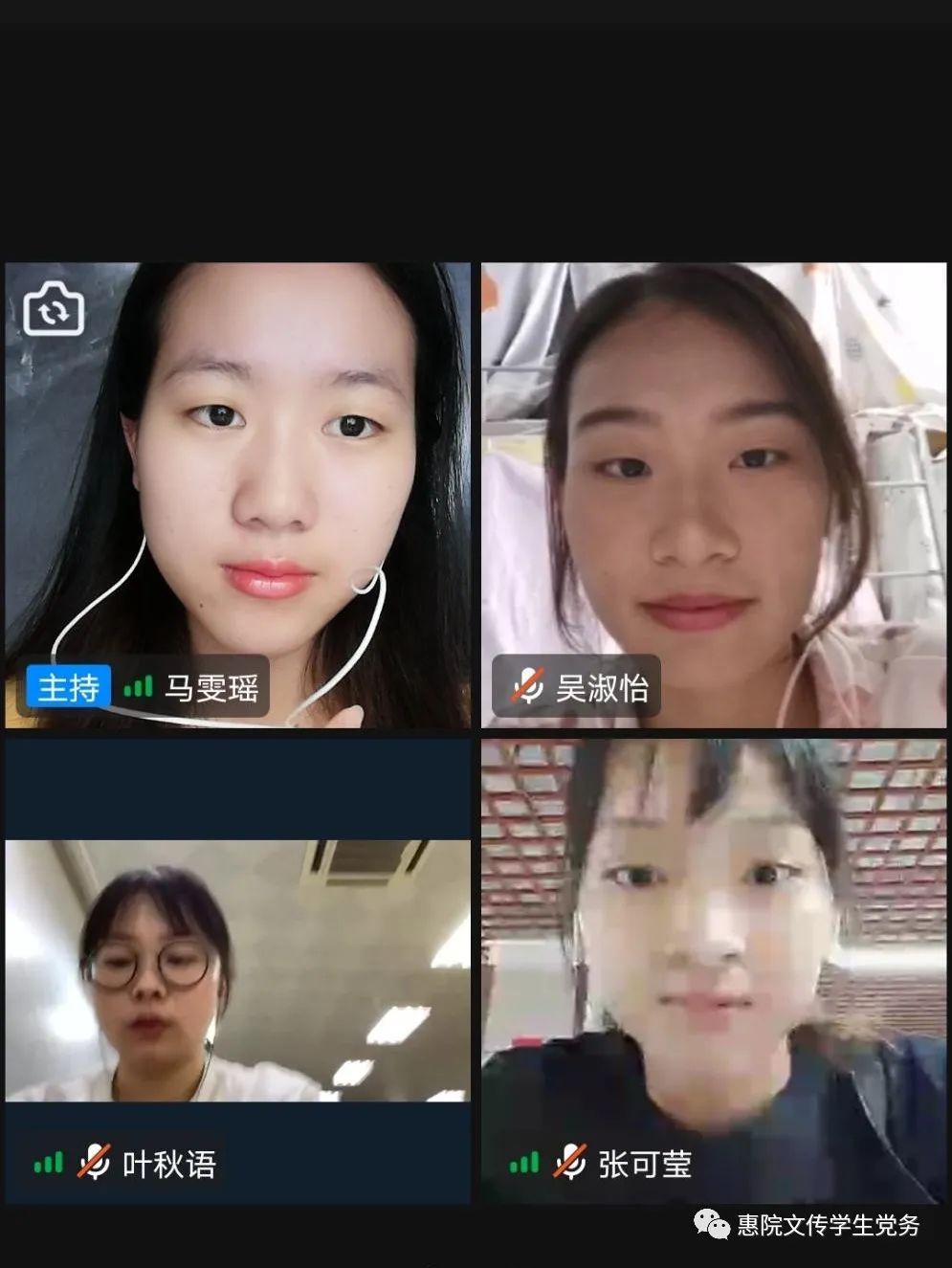Select 吴淑怡's video tile

pos(713,494)
